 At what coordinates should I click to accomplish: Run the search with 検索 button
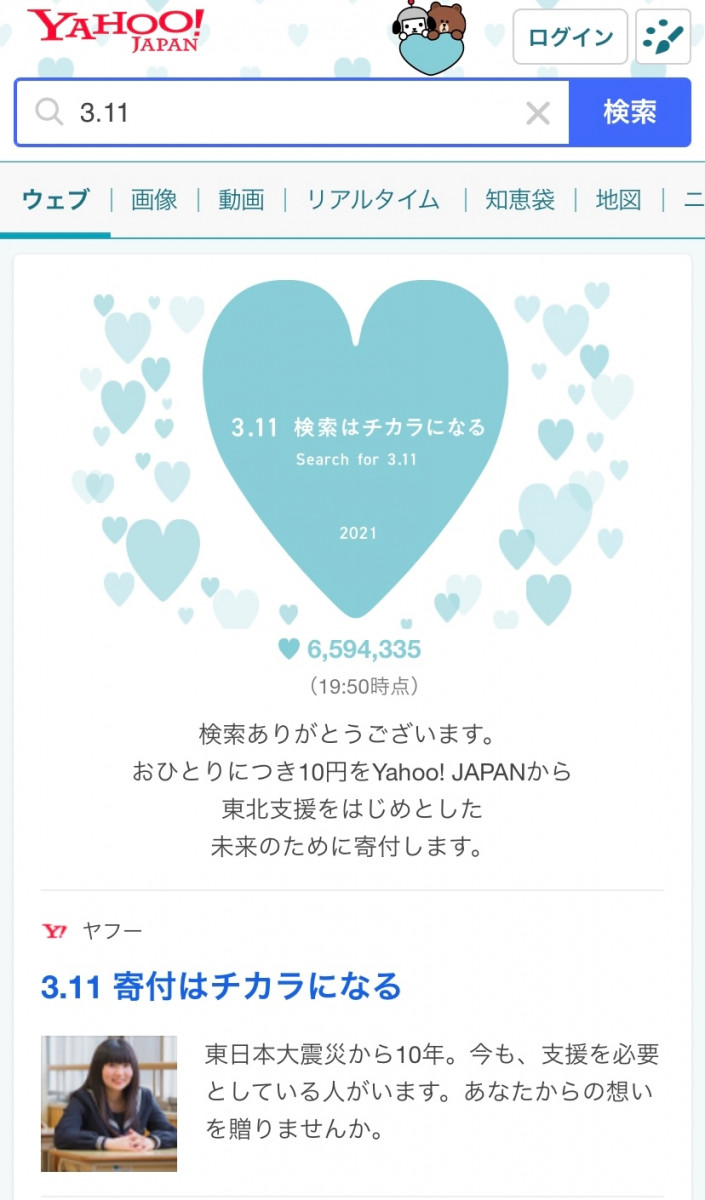(629, 112)
